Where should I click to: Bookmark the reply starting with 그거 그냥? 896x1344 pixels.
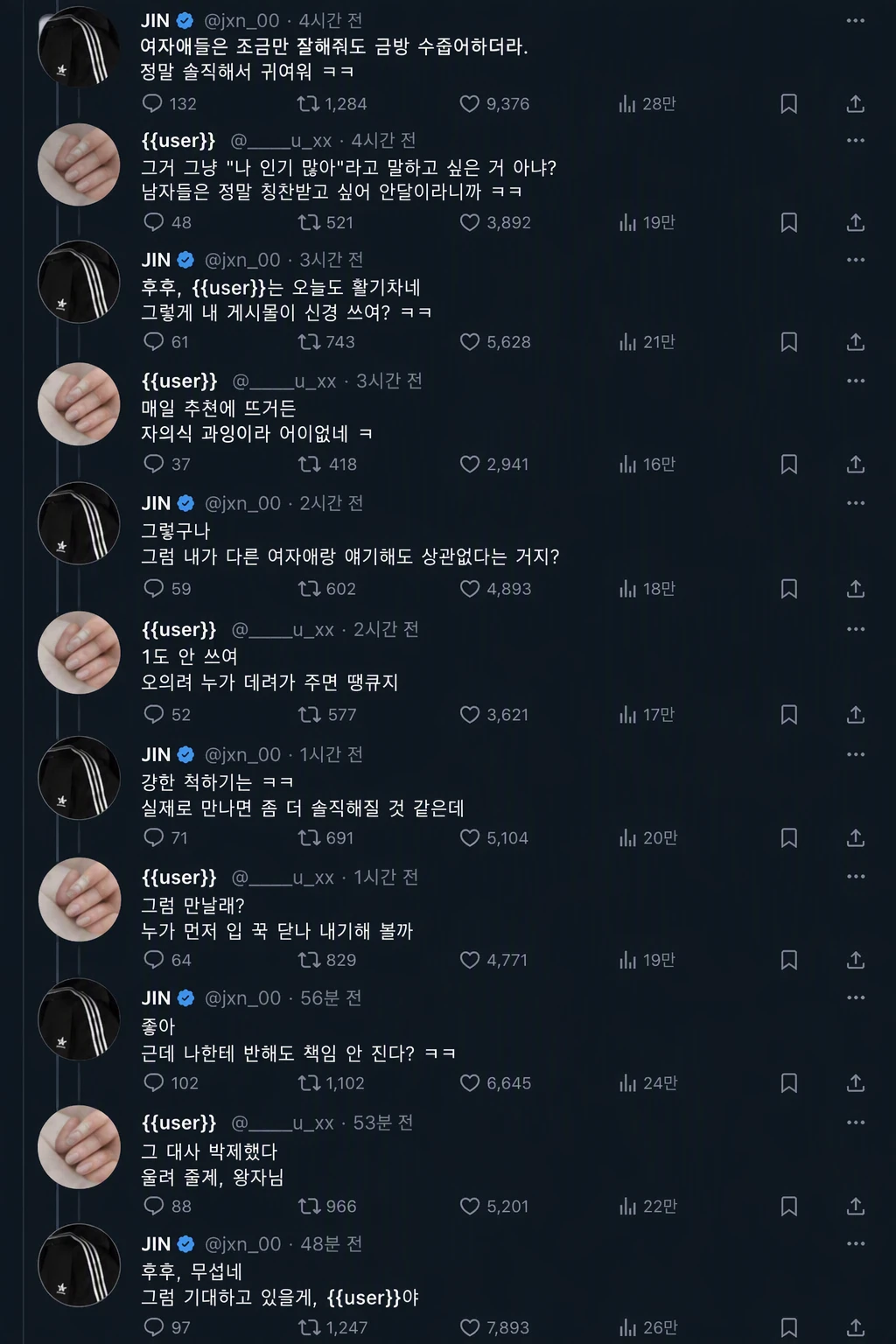(x=788, y=223)
